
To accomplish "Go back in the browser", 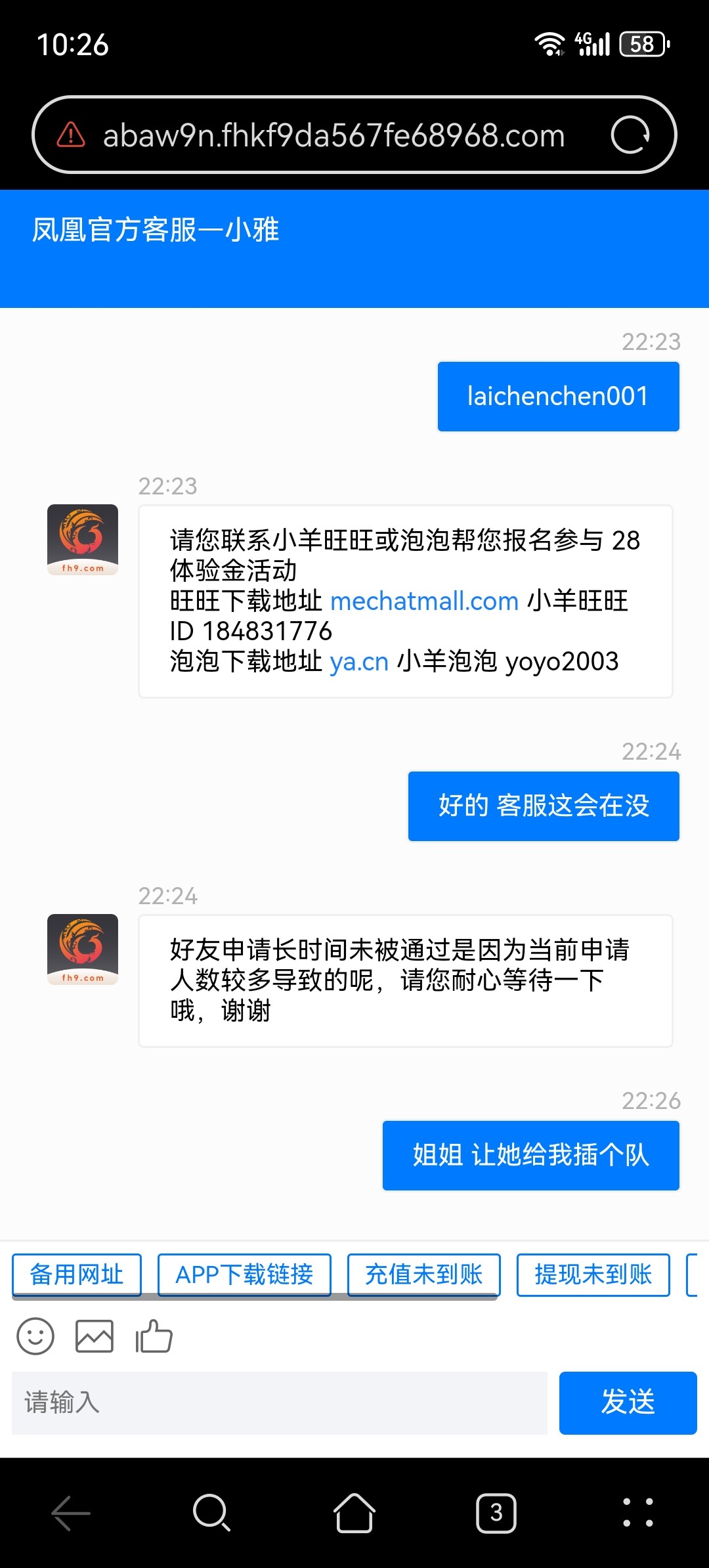I will point(71,1513).
